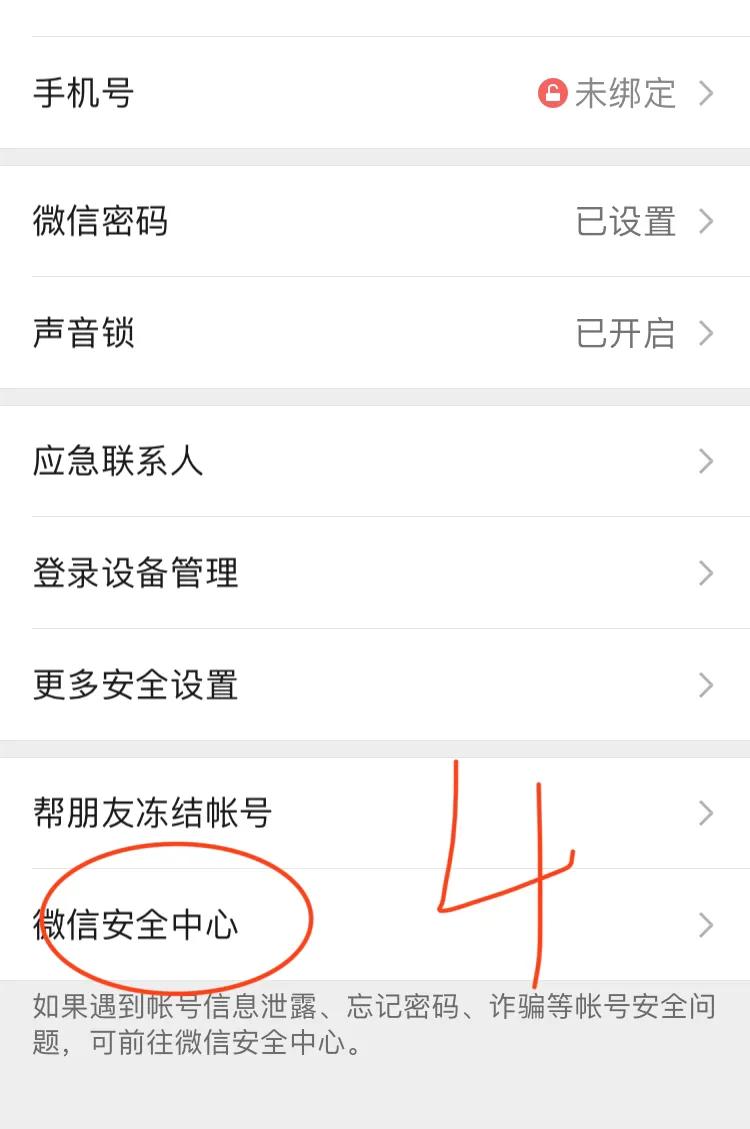Click the chevron next to 帮朋友冻结帐号
This screenshot has width=750, height=1129.
(704, 813)
